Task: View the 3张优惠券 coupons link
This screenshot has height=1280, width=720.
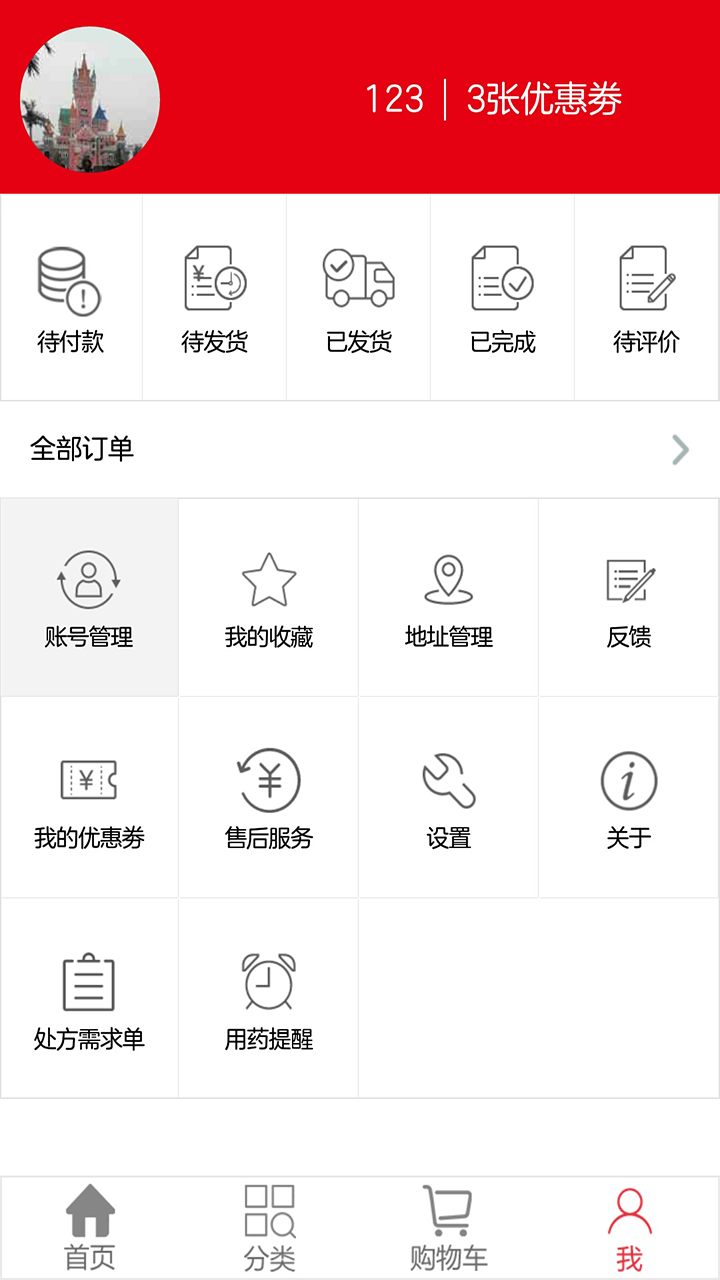Action: (x=544, y=99)
